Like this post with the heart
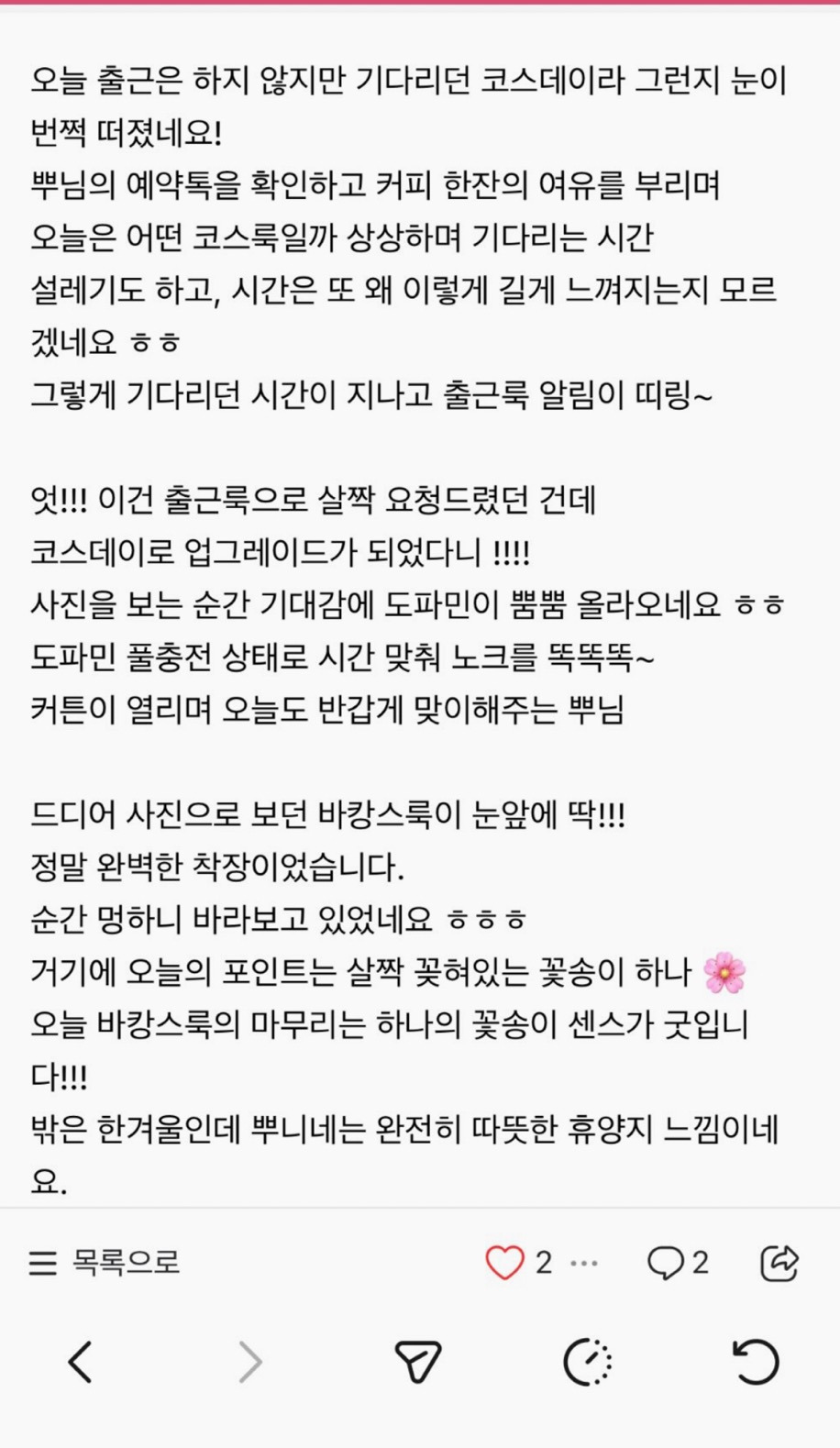Image resolution: width=840 pixels, height=1448 pixels. [x=504, y=1263]
